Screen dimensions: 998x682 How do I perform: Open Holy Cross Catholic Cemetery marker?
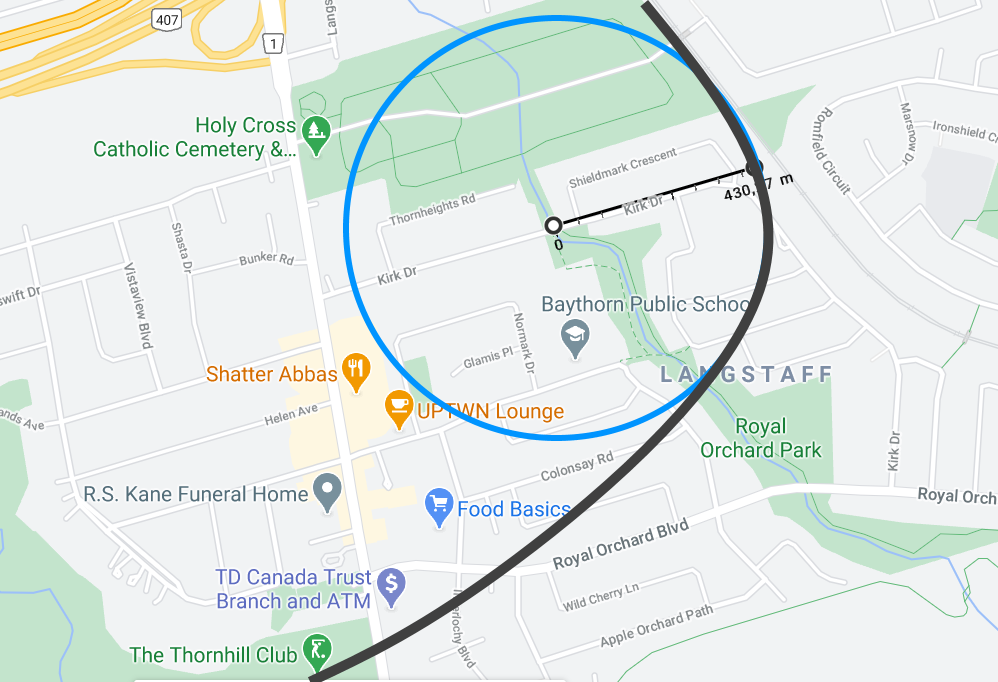pos(317,136)
